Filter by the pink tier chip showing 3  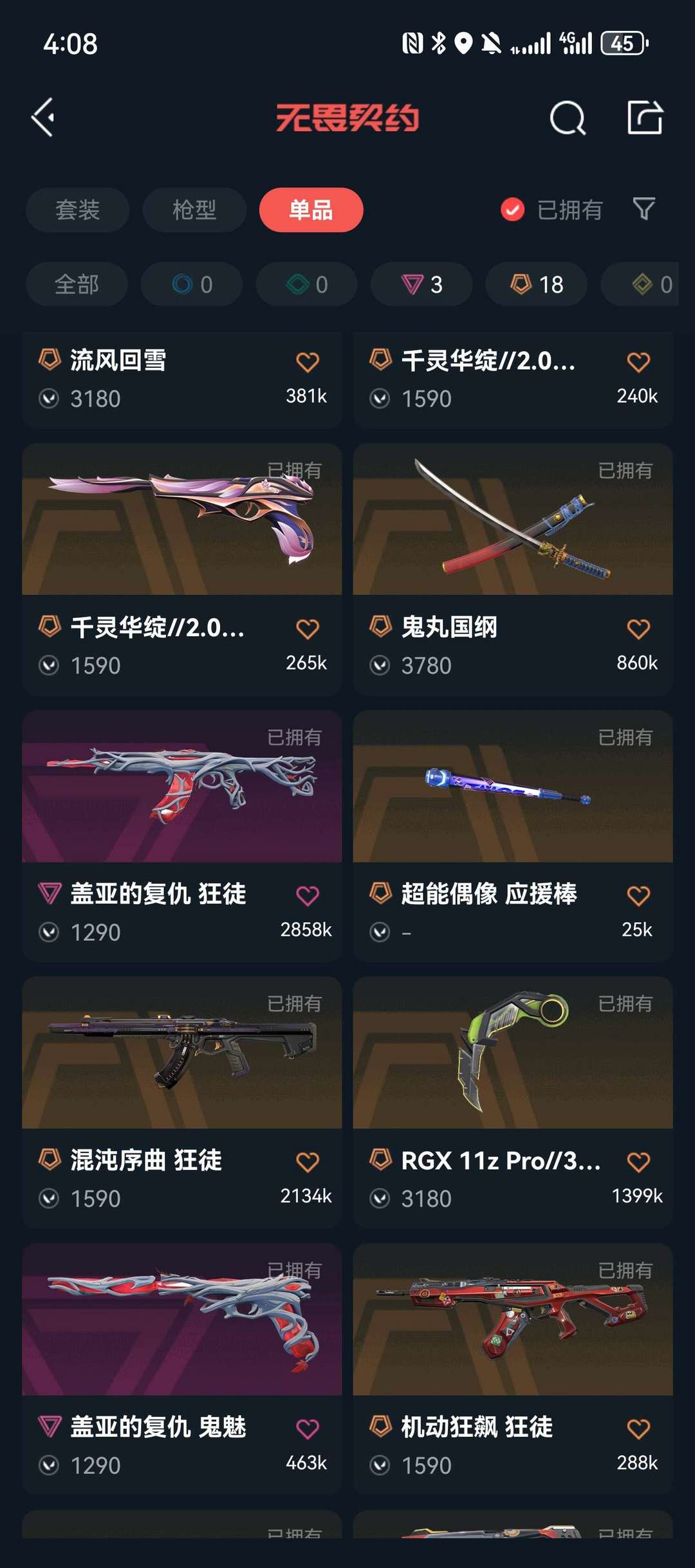pos(422,284)
